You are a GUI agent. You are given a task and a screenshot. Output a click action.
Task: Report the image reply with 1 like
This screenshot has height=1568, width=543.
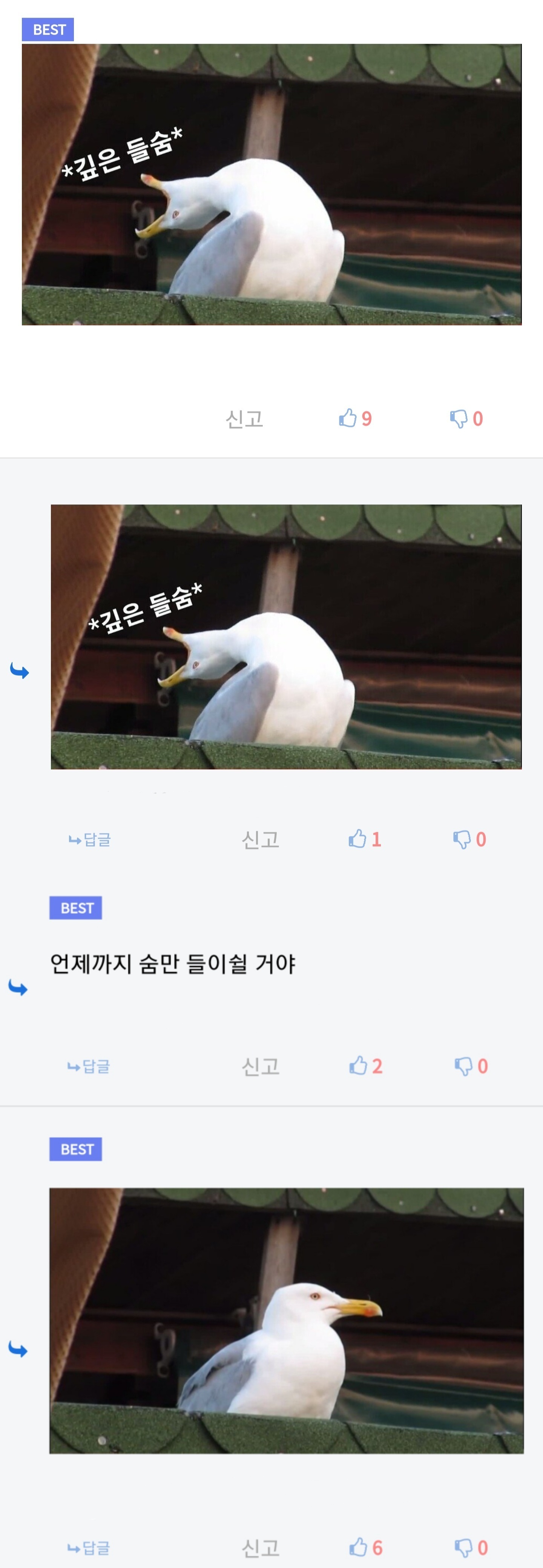260,839
